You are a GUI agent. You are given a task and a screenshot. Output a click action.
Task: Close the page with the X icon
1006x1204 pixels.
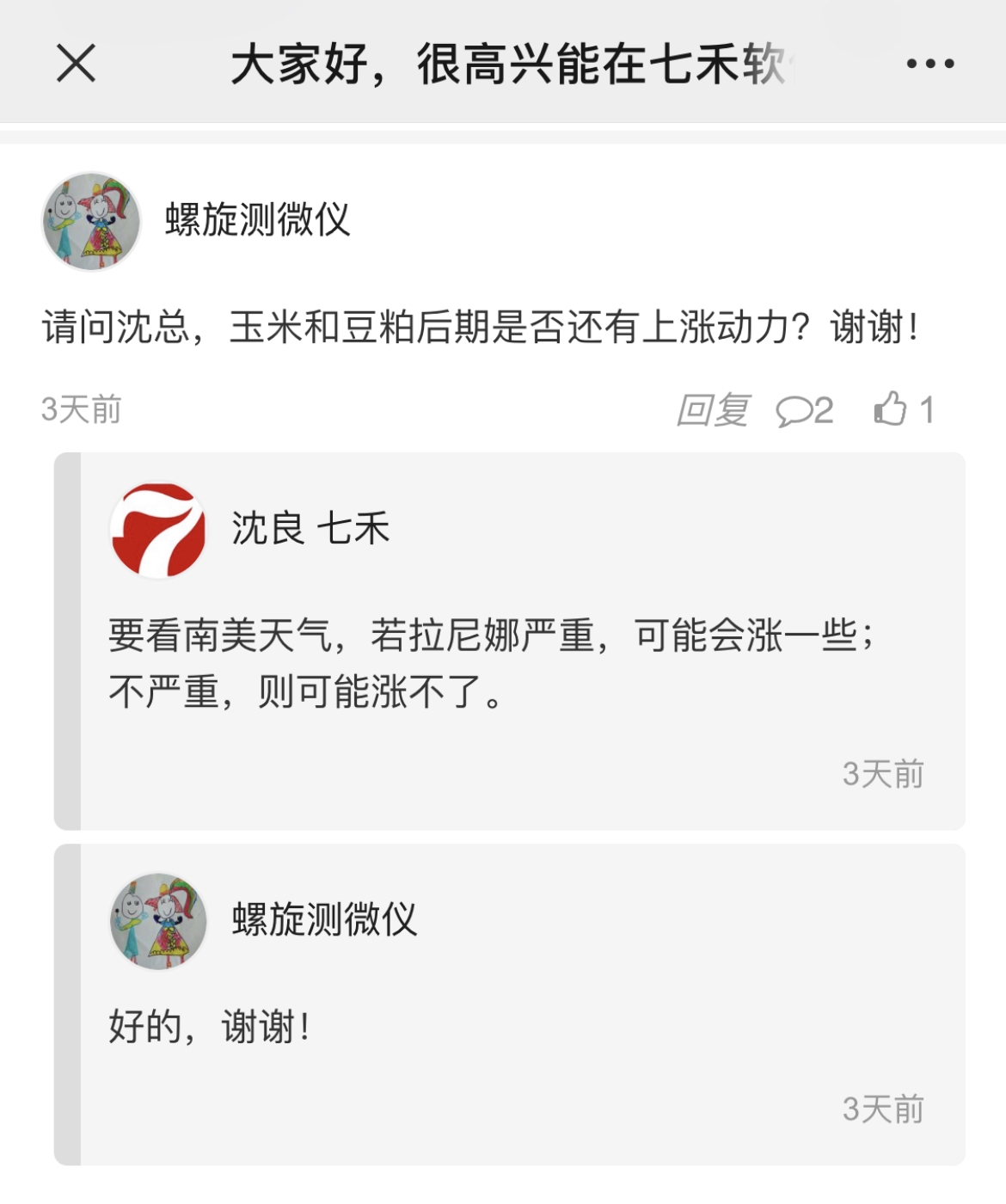point(76,64)
